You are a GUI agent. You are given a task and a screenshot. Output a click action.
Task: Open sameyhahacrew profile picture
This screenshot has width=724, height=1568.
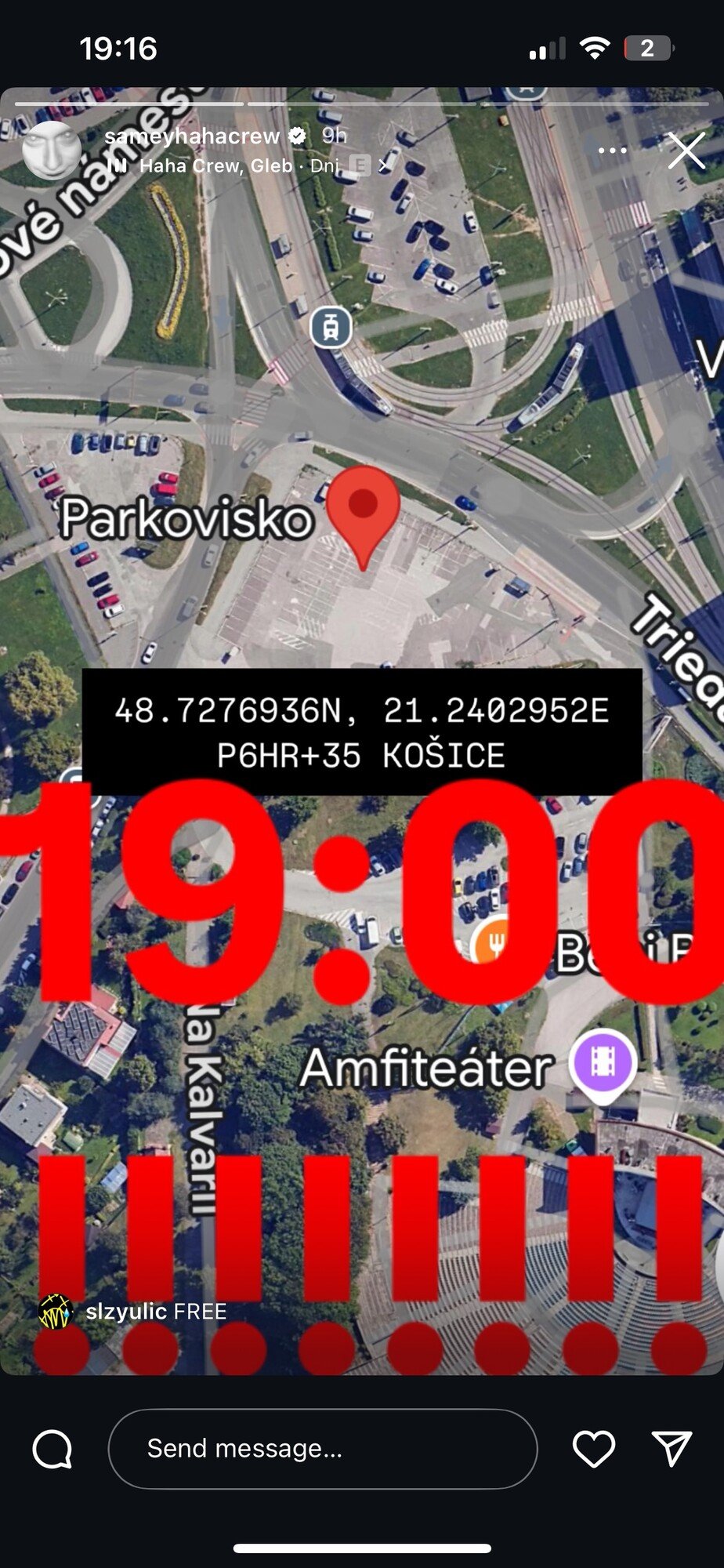(x=52, y=151)
